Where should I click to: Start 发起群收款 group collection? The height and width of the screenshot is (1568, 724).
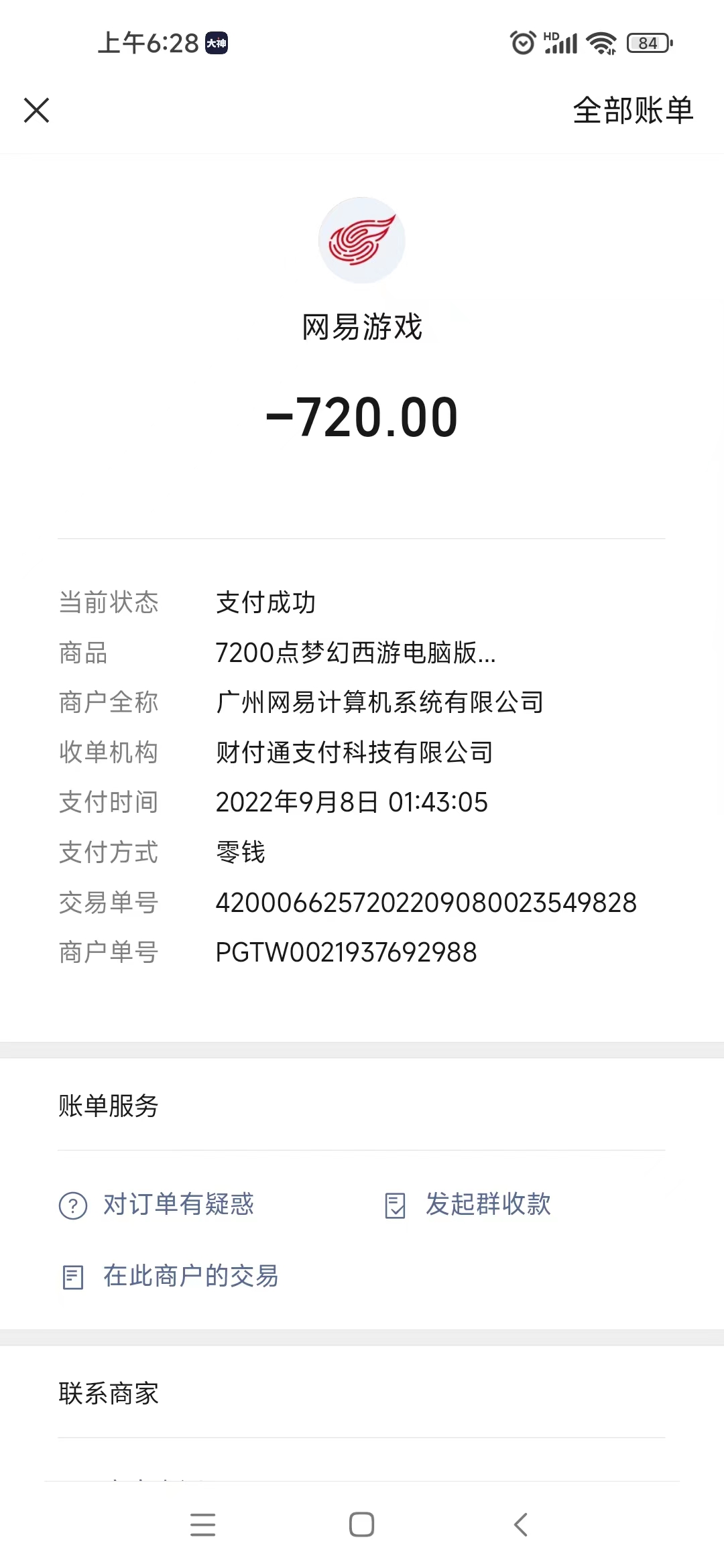coord(469,1205)
